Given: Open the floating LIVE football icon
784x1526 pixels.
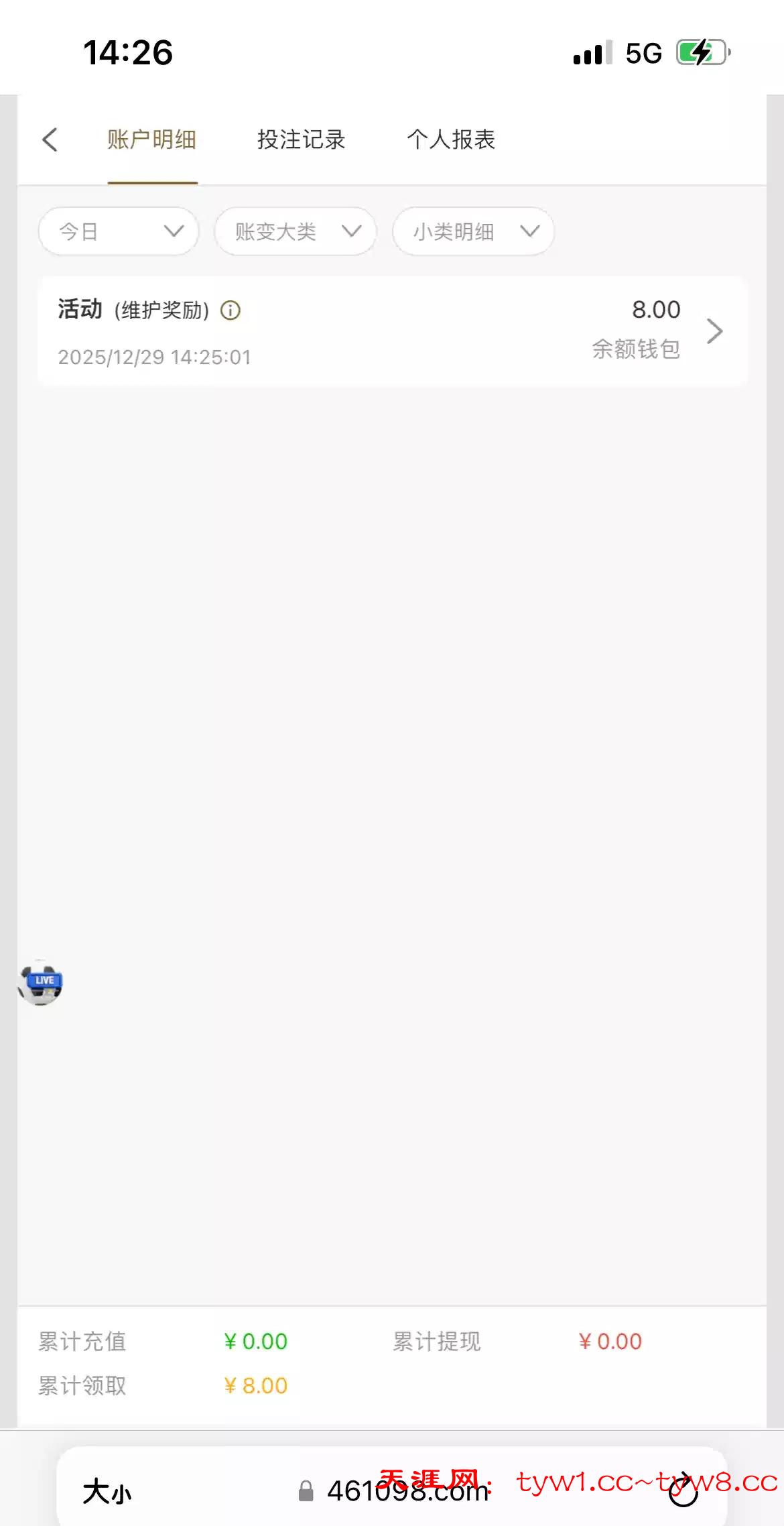Looking at the screenshot, I should click(x=41, y=983).
